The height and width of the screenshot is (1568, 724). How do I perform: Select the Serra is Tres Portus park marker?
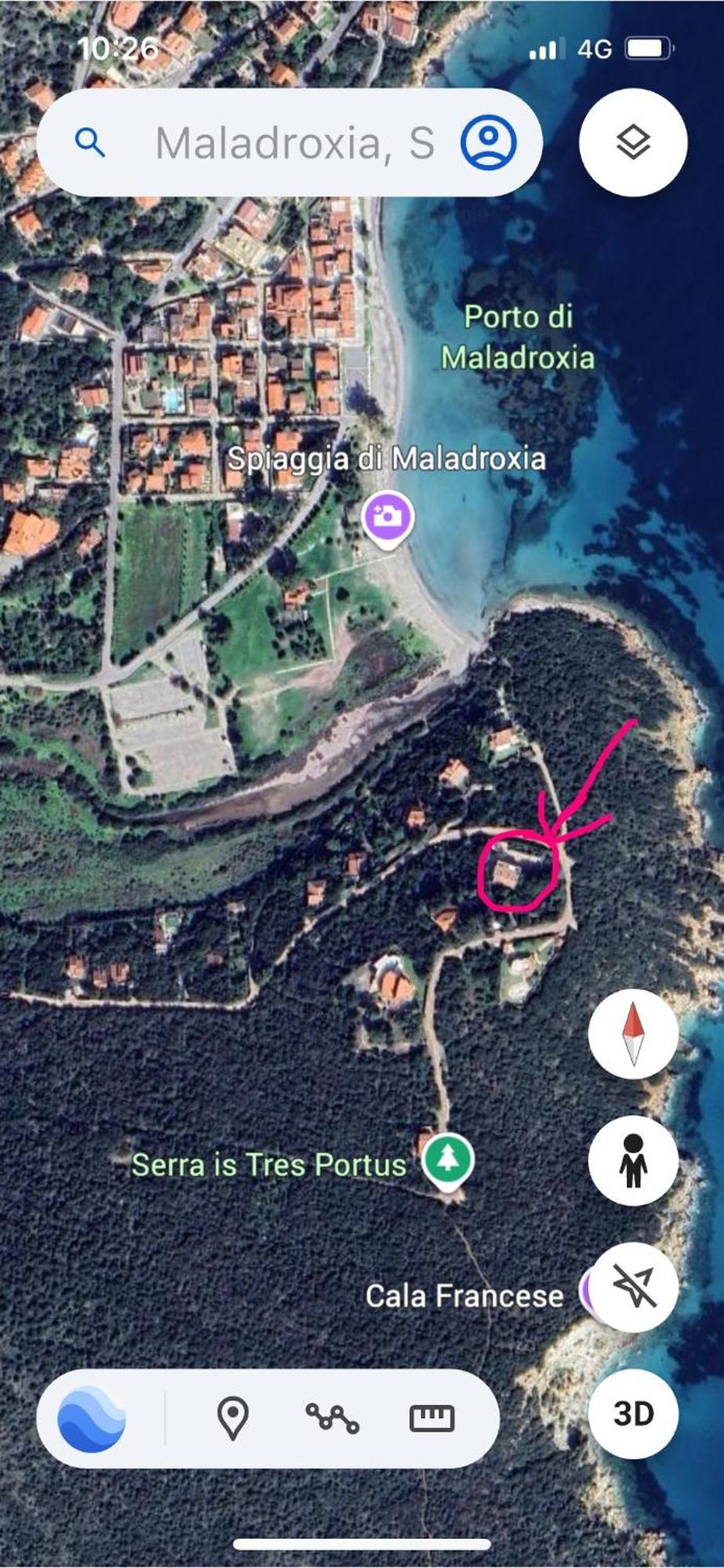click(447, 1159)
